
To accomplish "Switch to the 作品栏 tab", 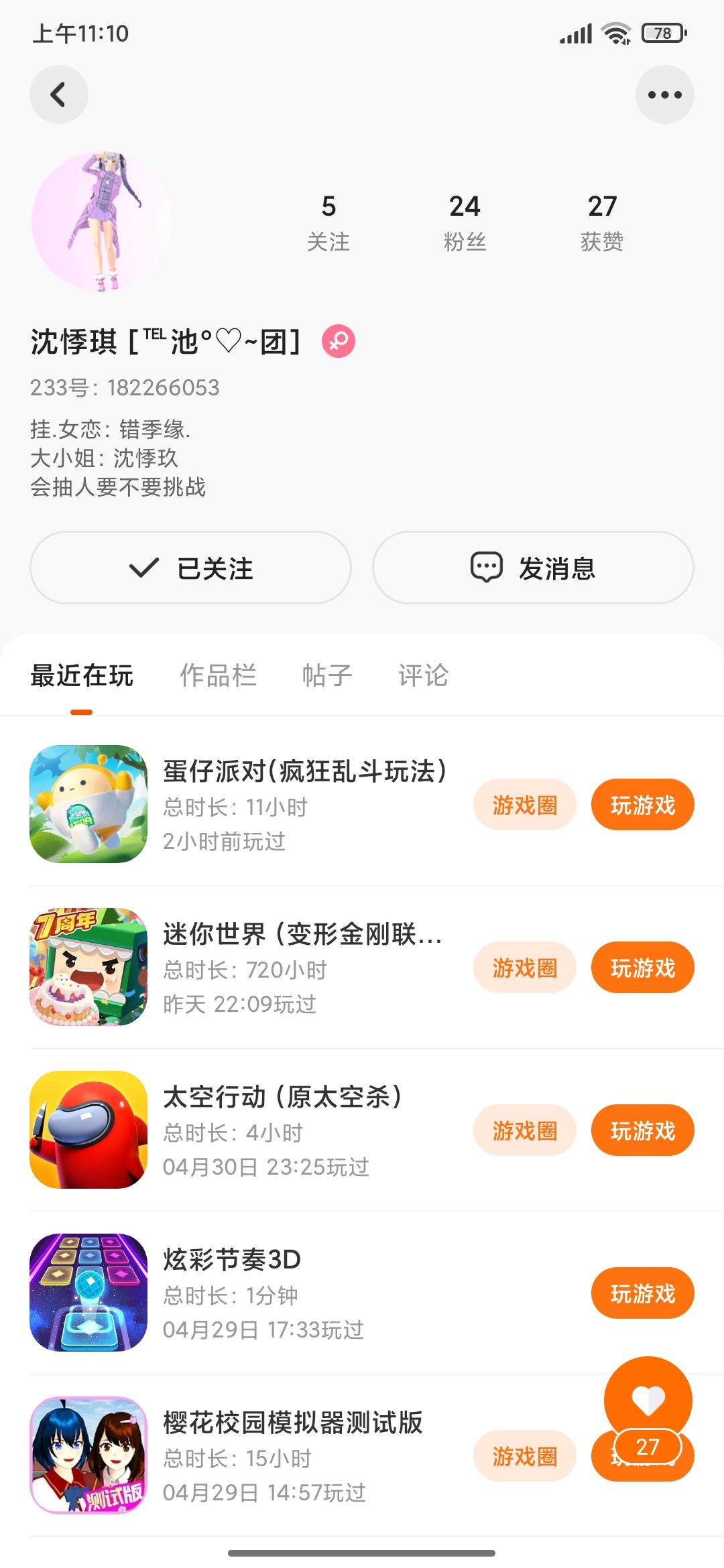I will coord(218,675).
